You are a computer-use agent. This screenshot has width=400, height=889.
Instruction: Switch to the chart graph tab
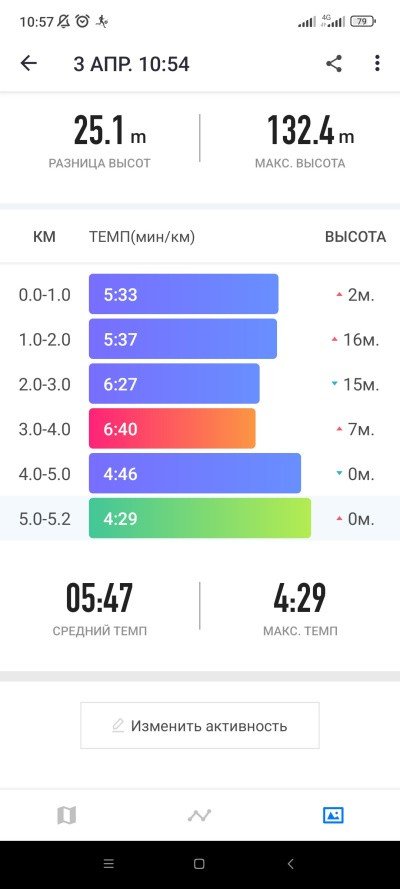point(199,815)
